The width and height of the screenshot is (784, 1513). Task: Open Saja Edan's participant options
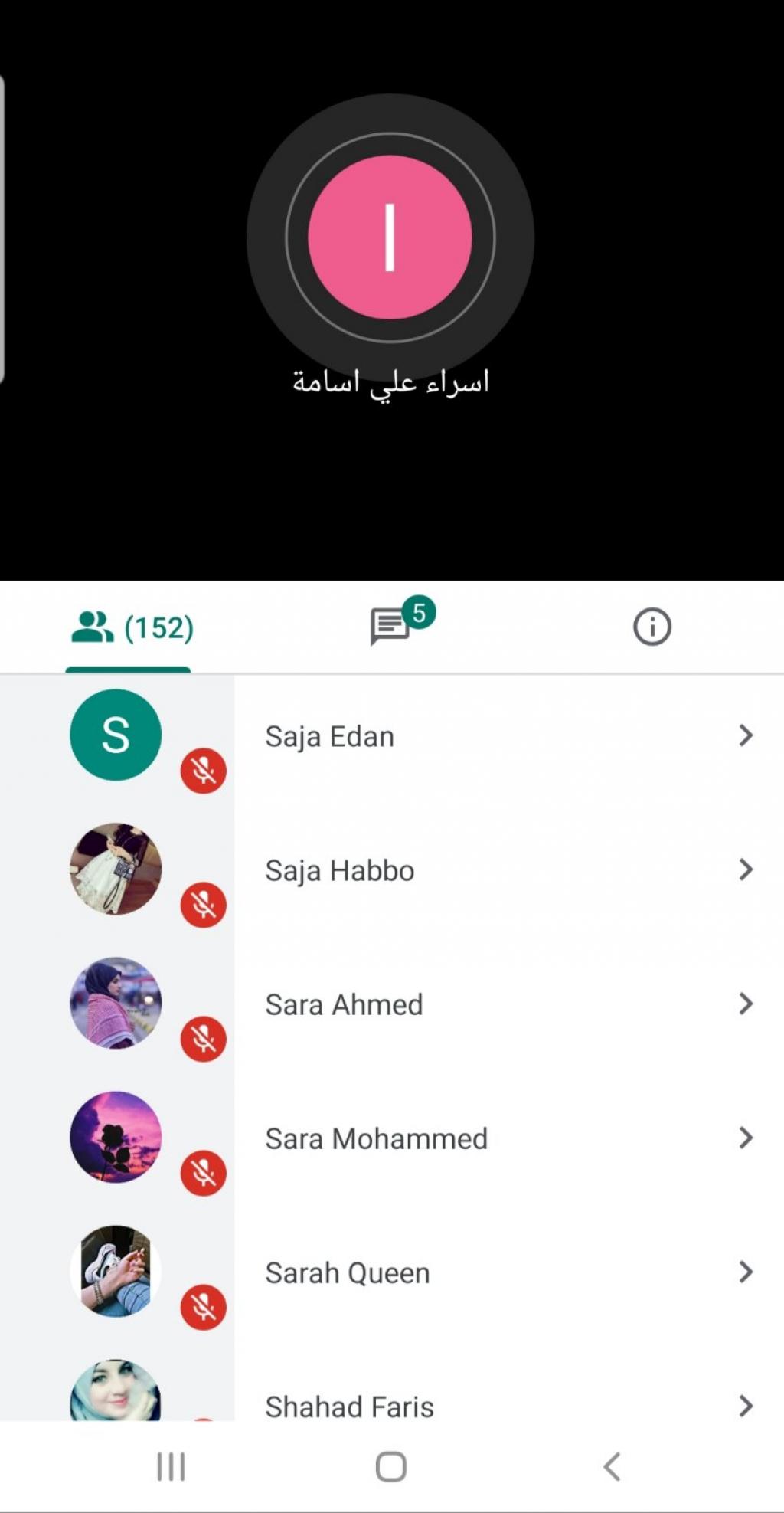[x=505, y=736]
